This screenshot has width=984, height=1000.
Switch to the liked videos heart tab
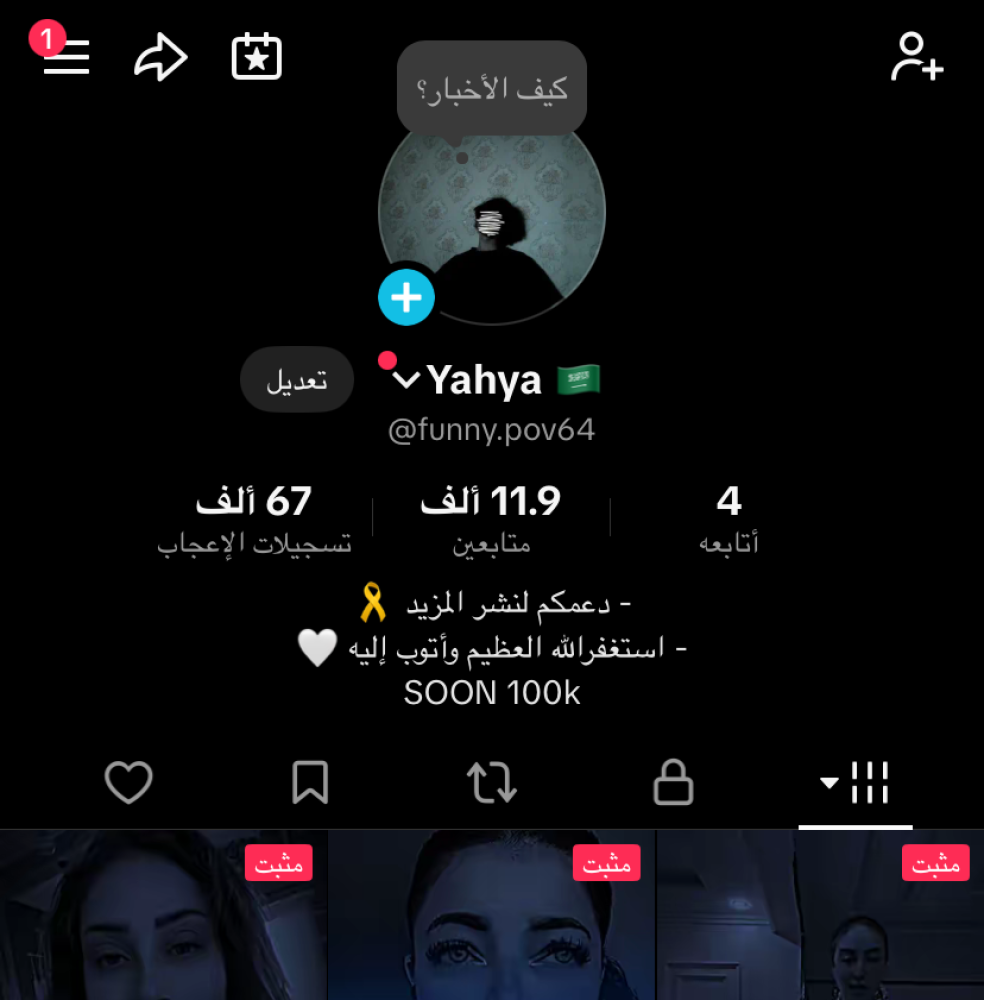click(x=129, y=783)
